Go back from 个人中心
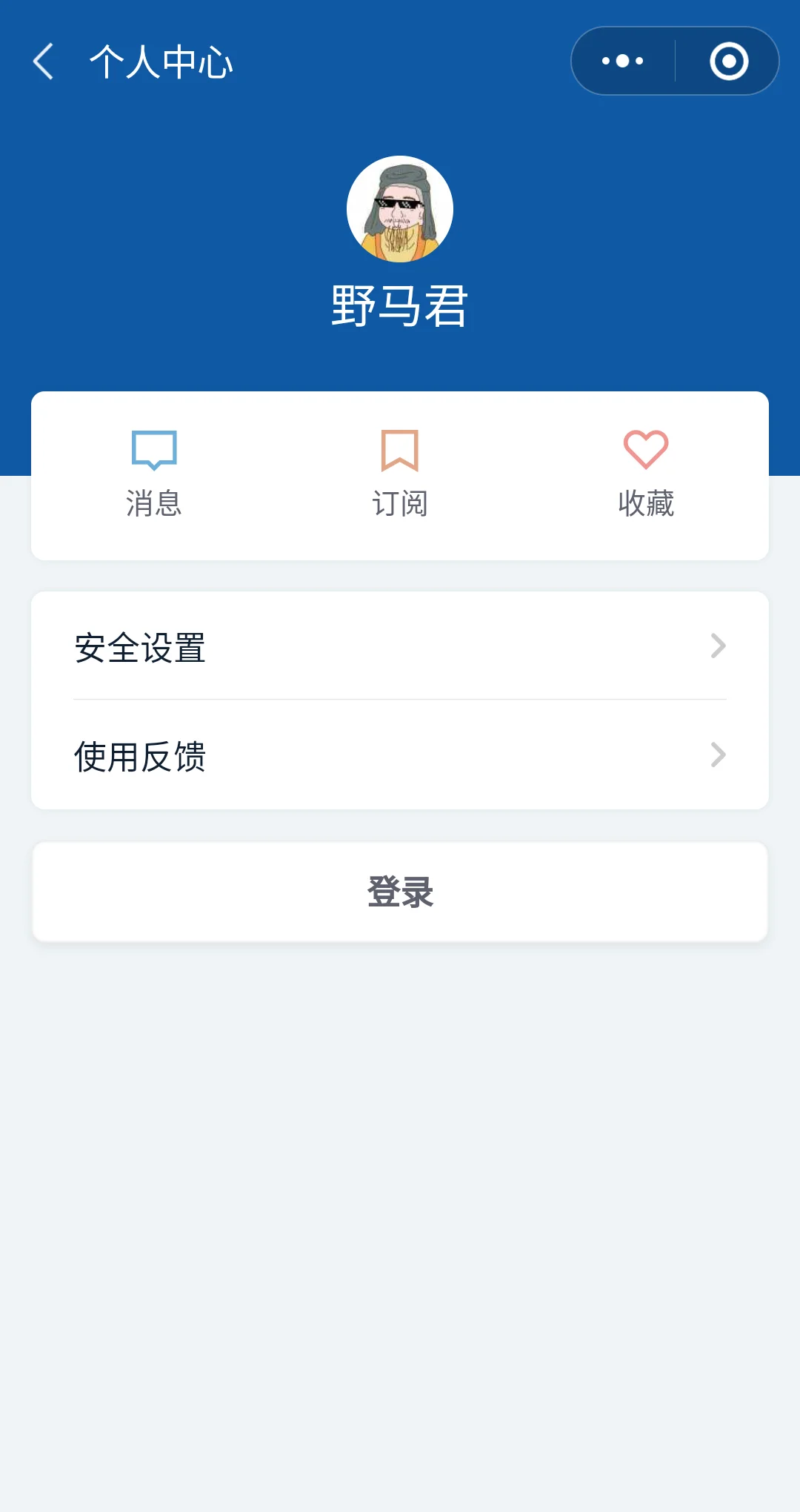The width and height of the screenshot is (800, 1512). (x=44, y=62)
